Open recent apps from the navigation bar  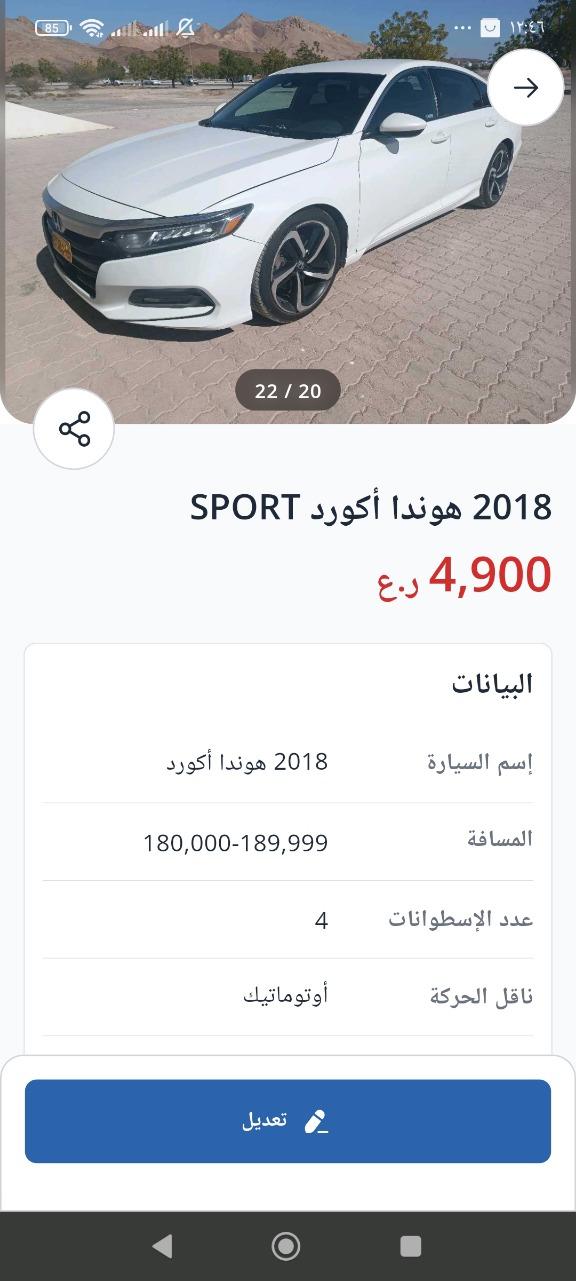click(410, 1245)
